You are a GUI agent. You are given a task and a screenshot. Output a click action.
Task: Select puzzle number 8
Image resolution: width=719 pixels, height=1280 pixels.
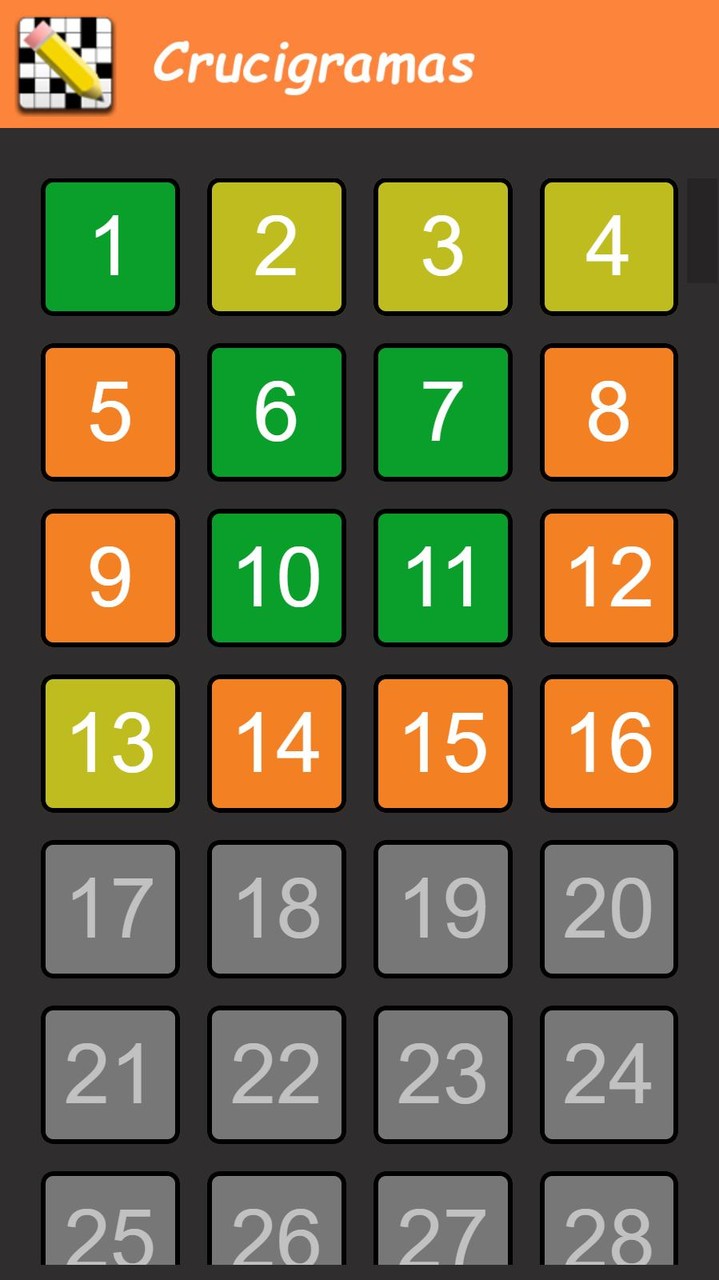tap(608, 412)
